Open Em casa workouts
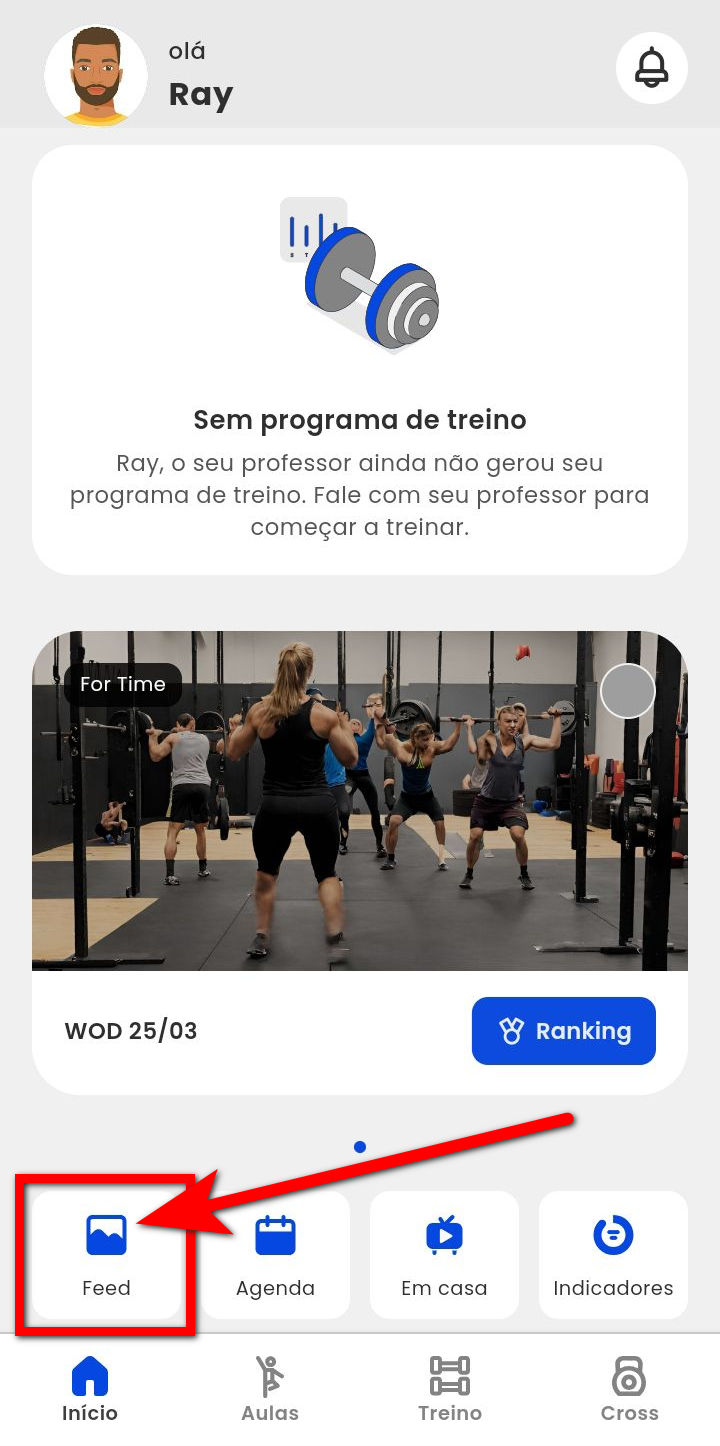Viewport: 720px width, 1446px height. [x=444, y=1255]
